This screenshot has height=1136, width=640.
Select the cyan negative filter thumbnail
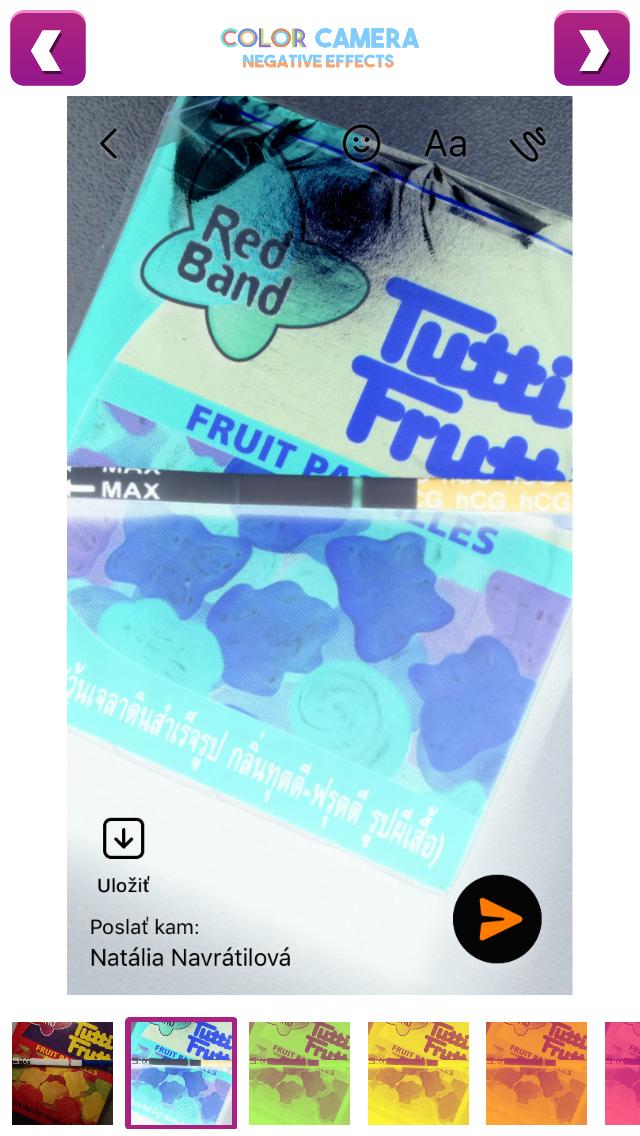pos(181,1073)
